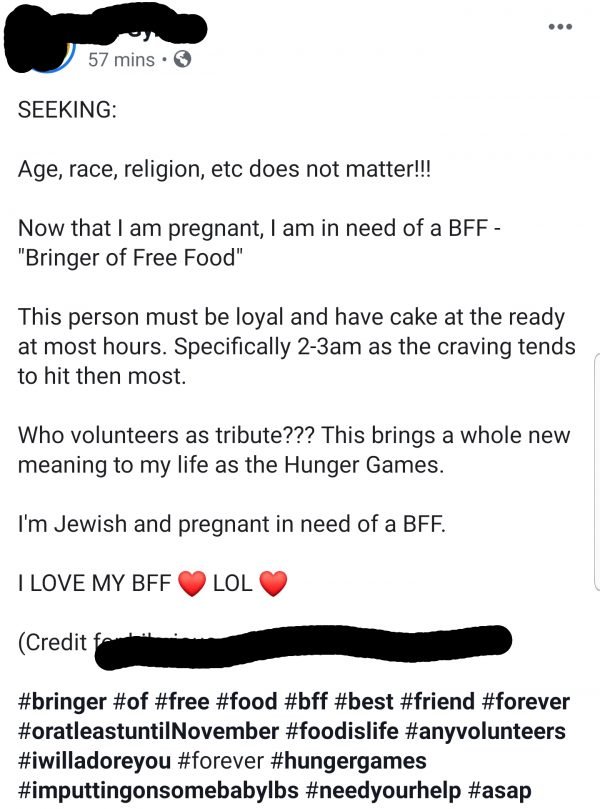The width and height of the screenshot is (600, 809).
Task: Tap the #needyourhelp hashtag
Action: 382,790
